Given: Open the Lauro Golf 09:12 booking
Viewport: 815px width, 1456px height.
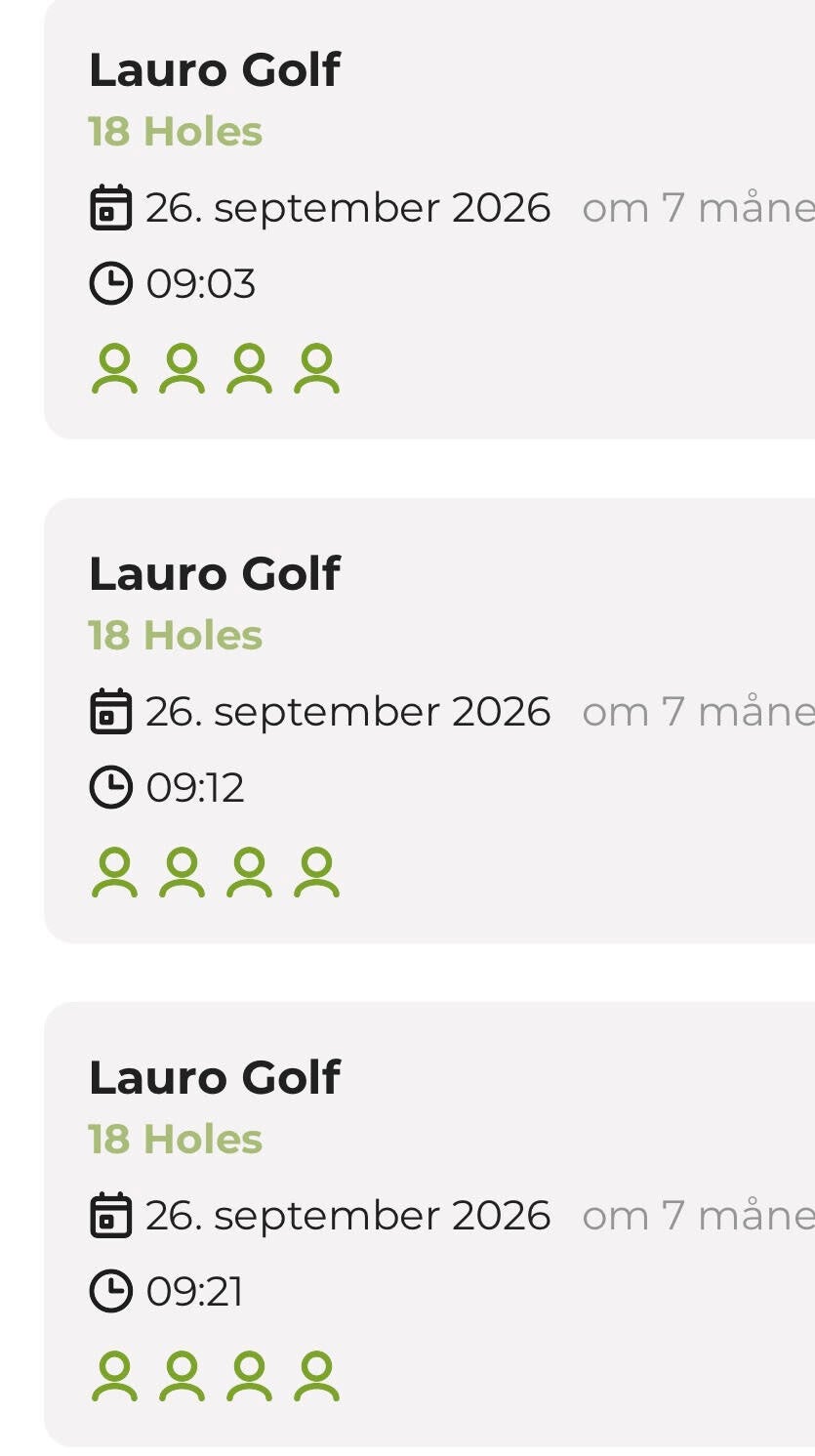Looking at the screenshot, I should (429, 721).
